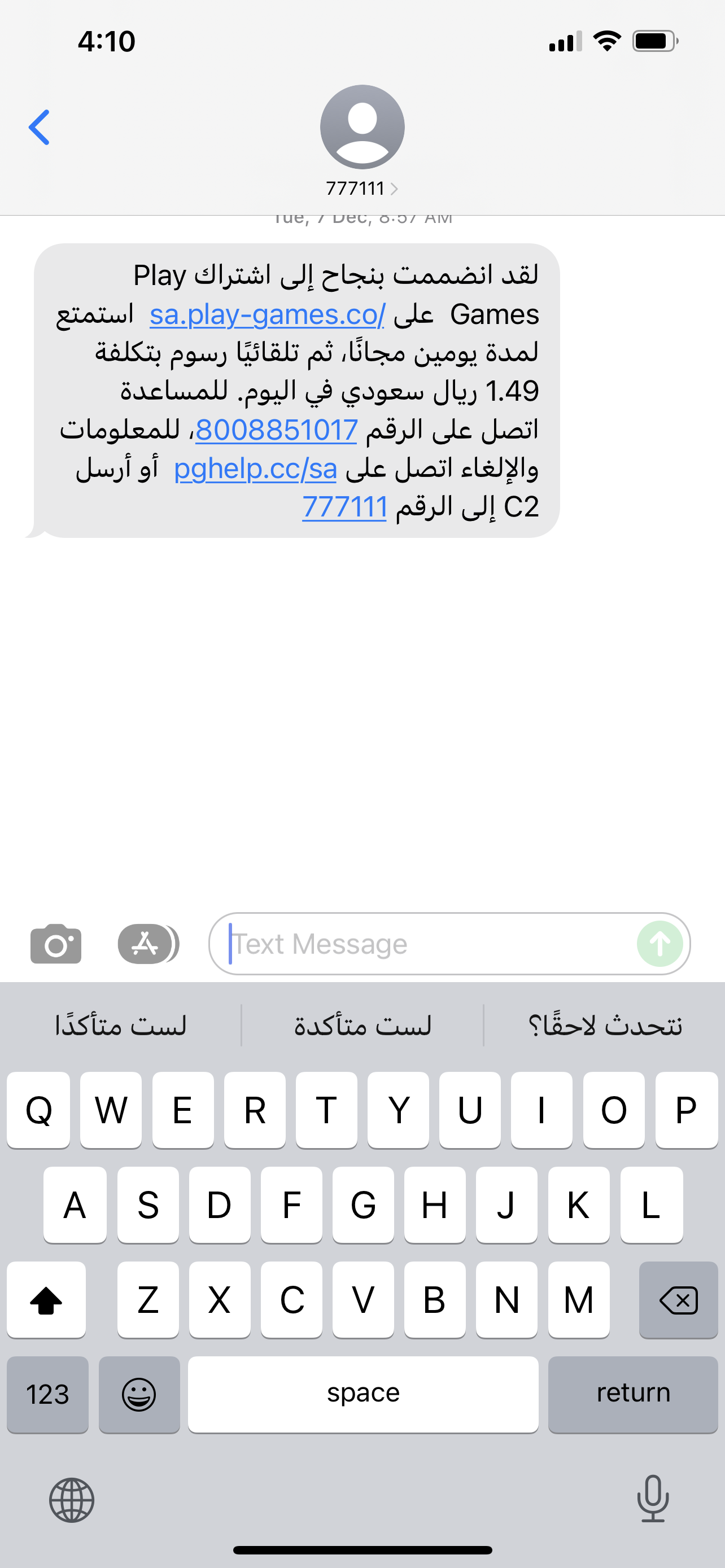Screen dimensions: 725x1568
Task: Go back to the messages list
Action: pyautogui.click(x=39, y=127)
